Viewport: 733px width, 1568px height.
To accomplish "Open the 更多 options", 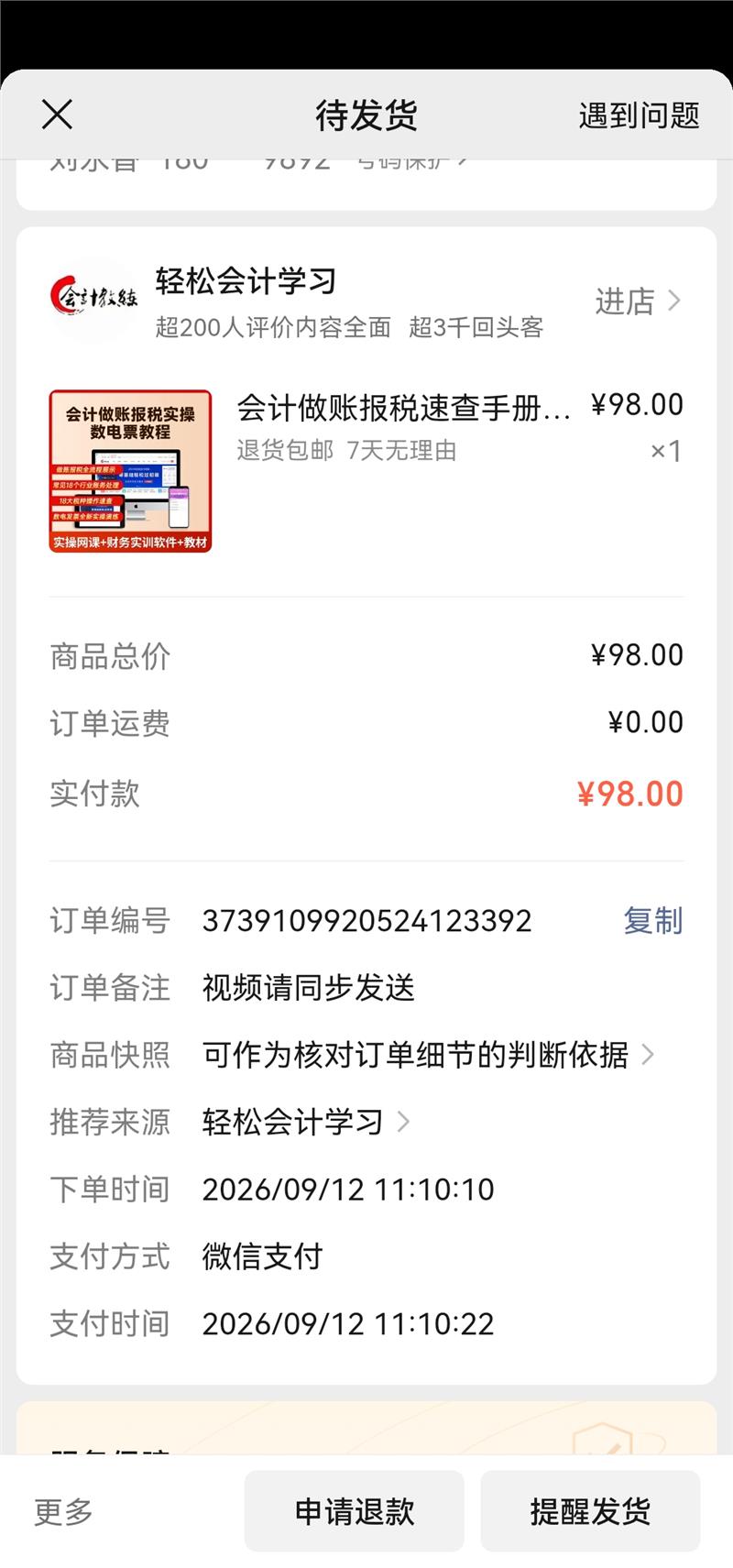I will point(63,1511).
